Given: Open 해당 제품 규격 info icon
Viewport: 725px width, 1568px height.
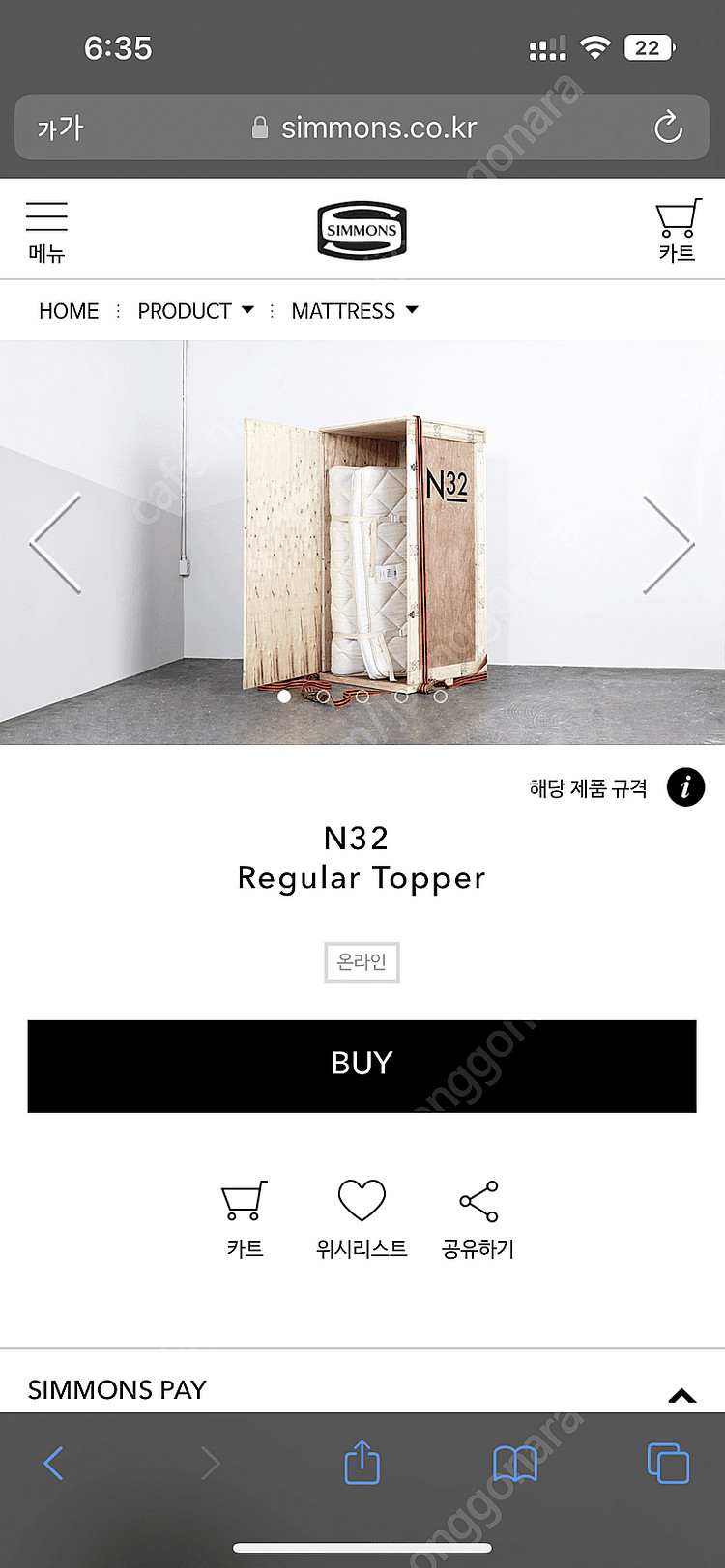Looking at the screenshot, I should point(685,787).
